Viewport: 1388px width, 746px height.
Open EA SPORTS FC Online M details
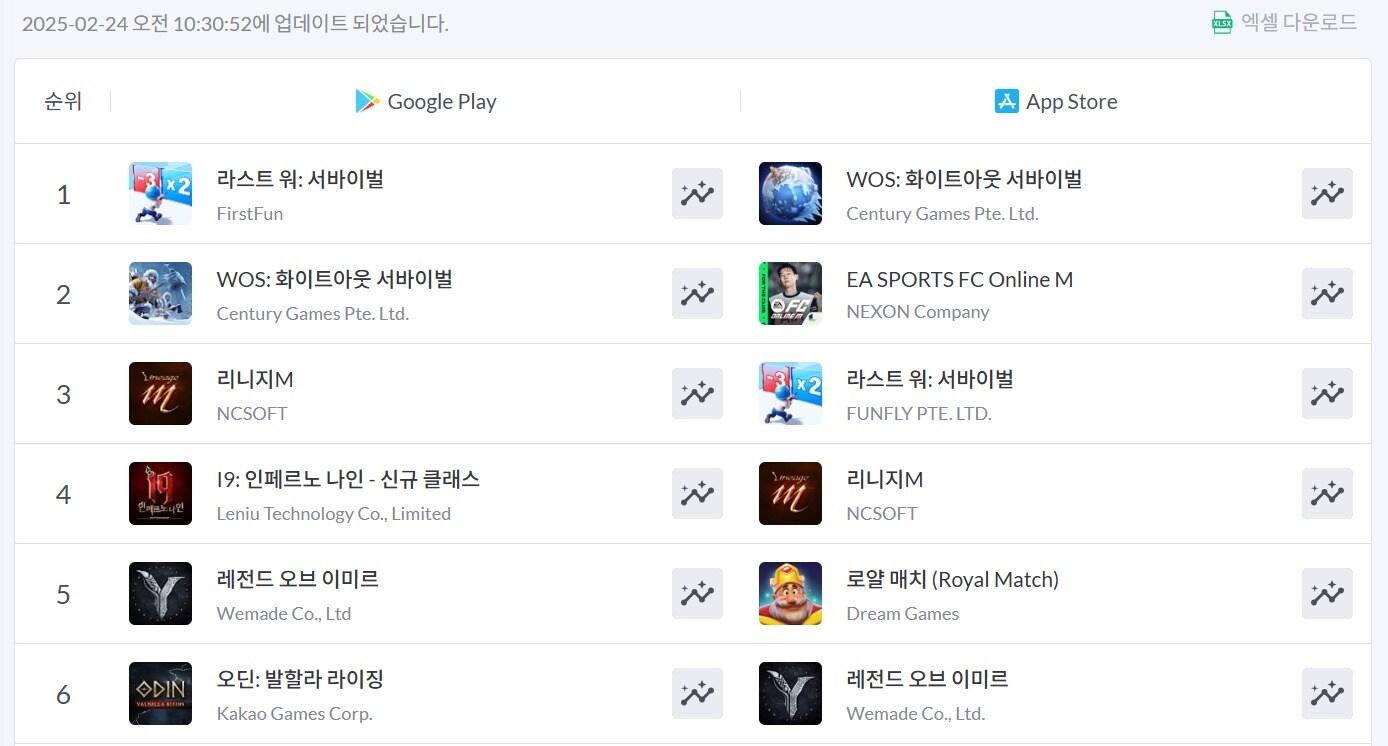click(959, 280)
